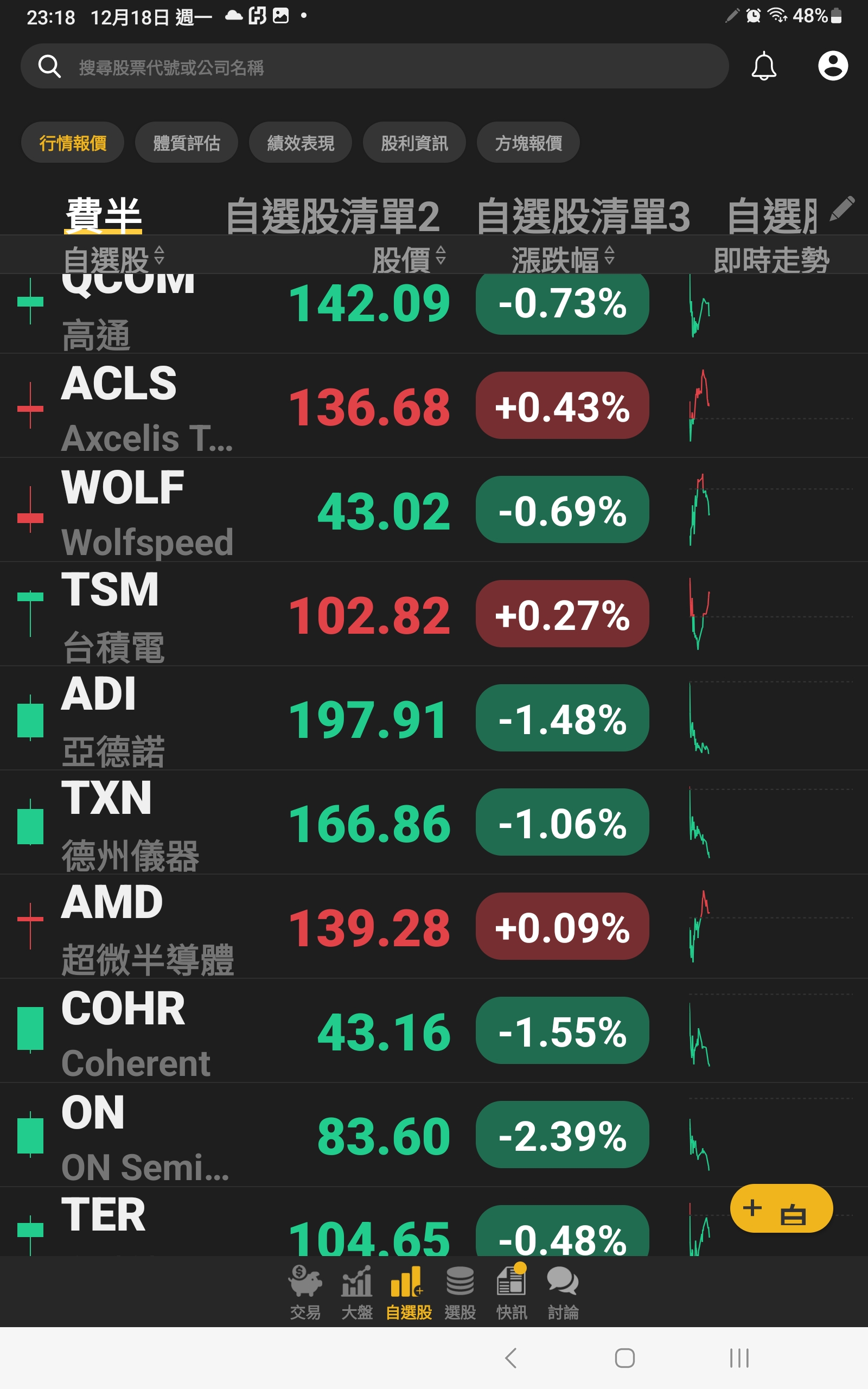Open the WOLF Wolfspeed stock row

coord(434,510)
